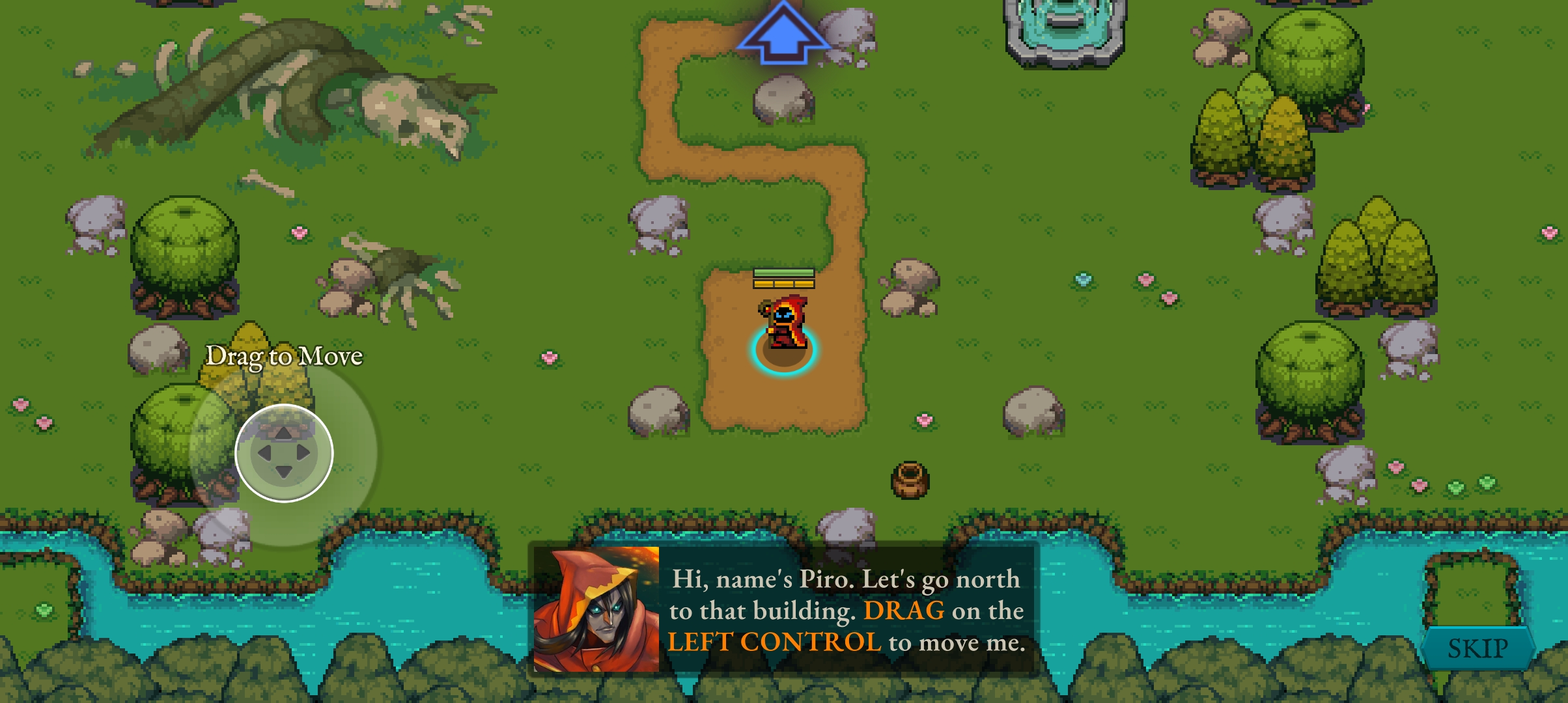Viewport: 1568px width, 703px height.
Task: Tap the left movement joystick control
Action: coord(284,453)
